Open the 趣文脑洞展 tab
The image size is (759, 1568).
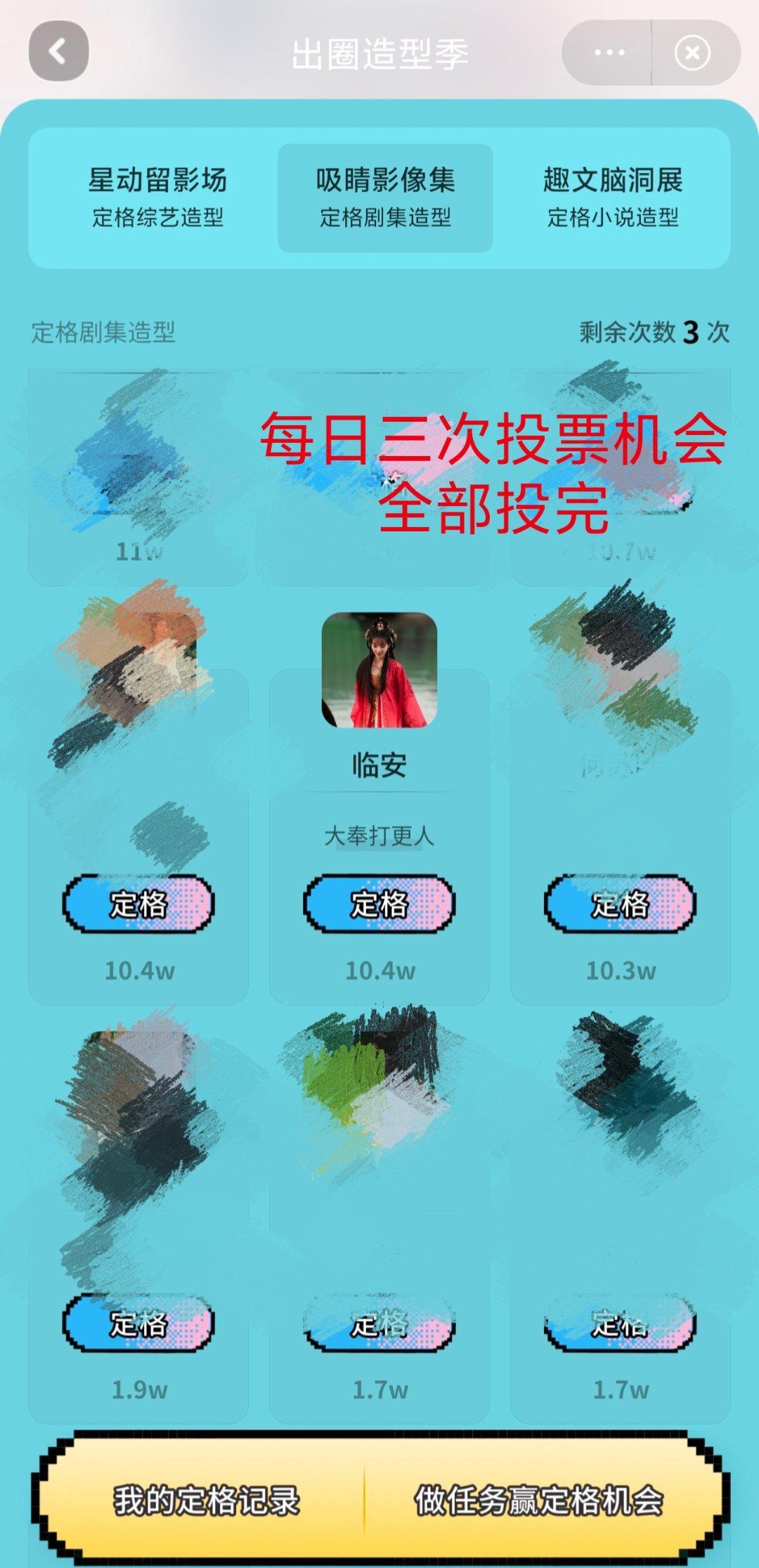613,197
